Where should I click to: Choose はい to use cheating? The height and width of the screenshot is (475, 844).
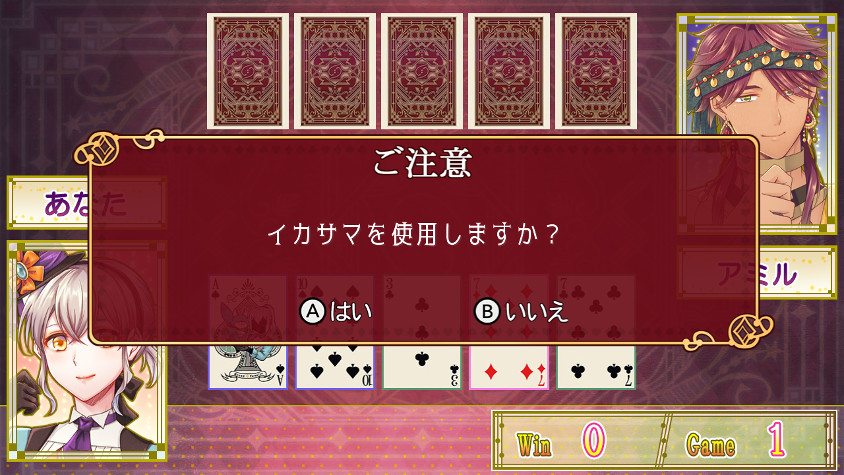click(x=337, y=312)
